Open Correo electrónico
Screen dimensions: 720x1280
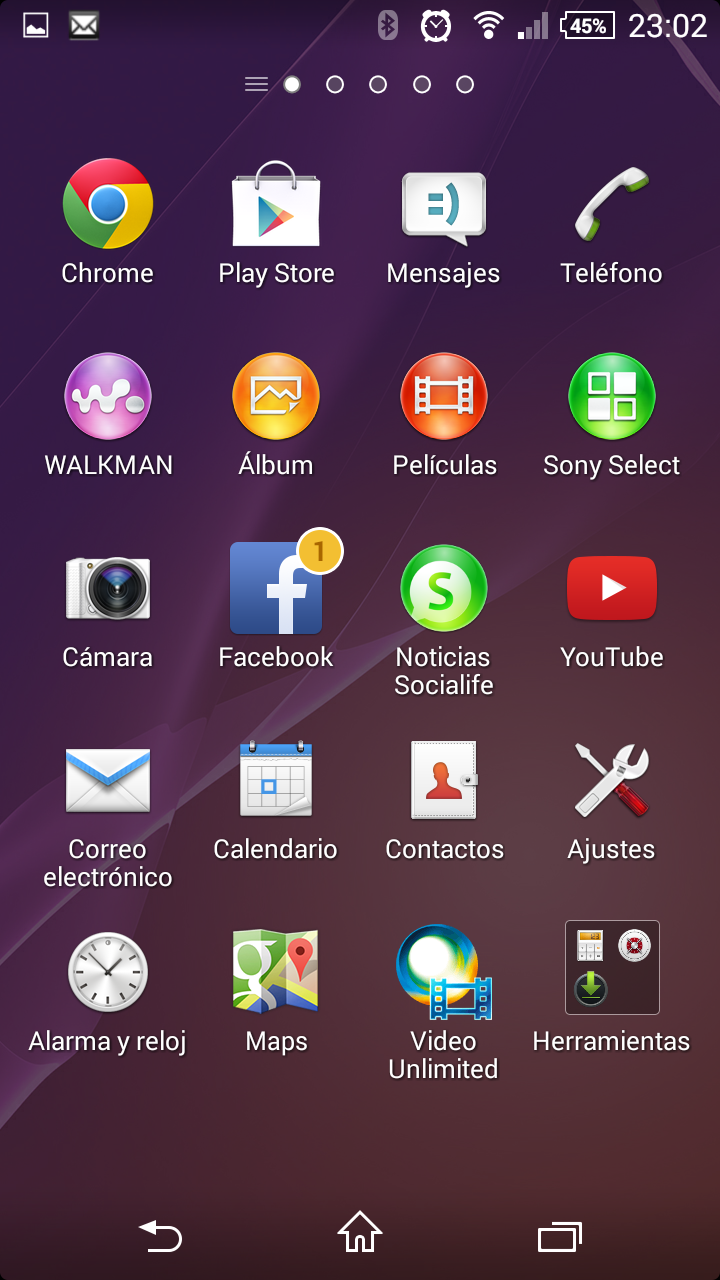pyautogui.click(x=108, y=781)
